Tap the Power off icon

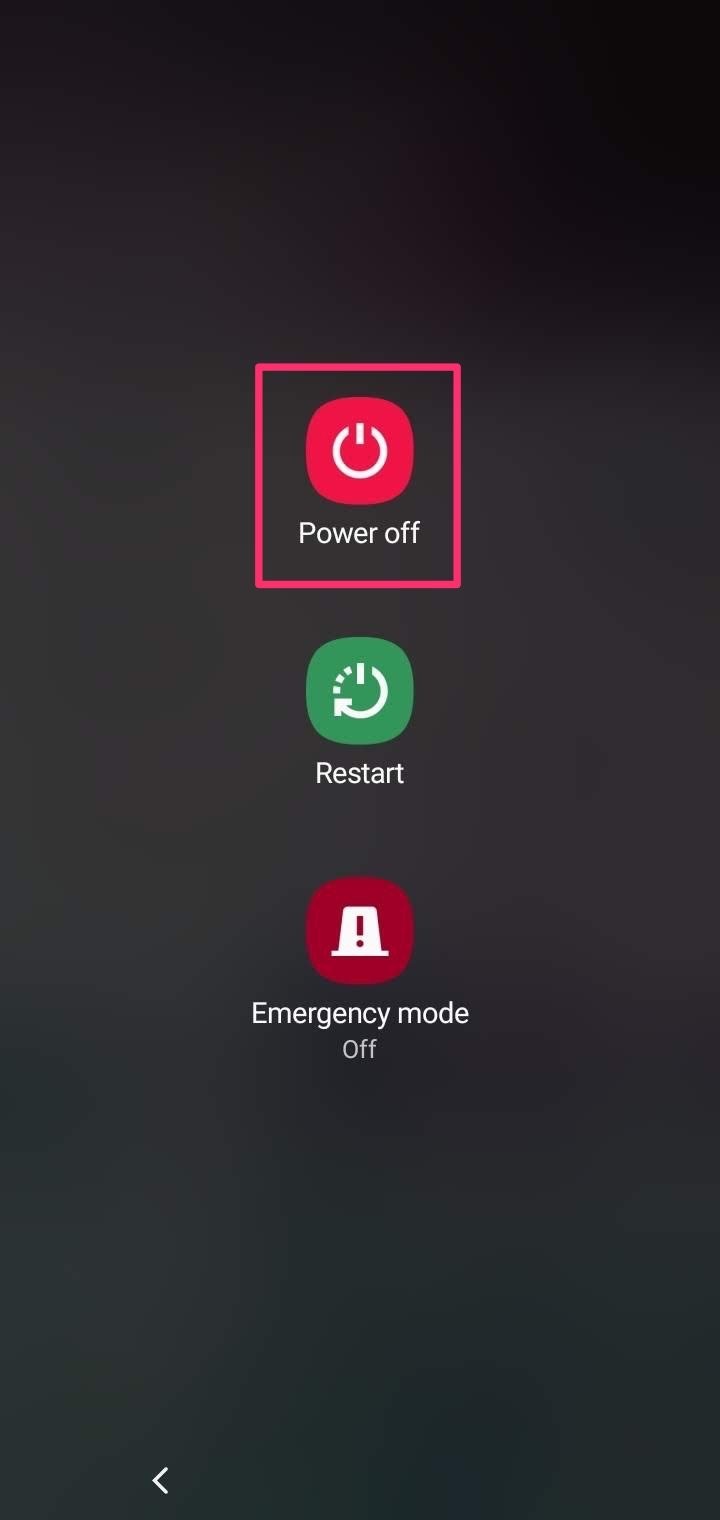(359, 451)
